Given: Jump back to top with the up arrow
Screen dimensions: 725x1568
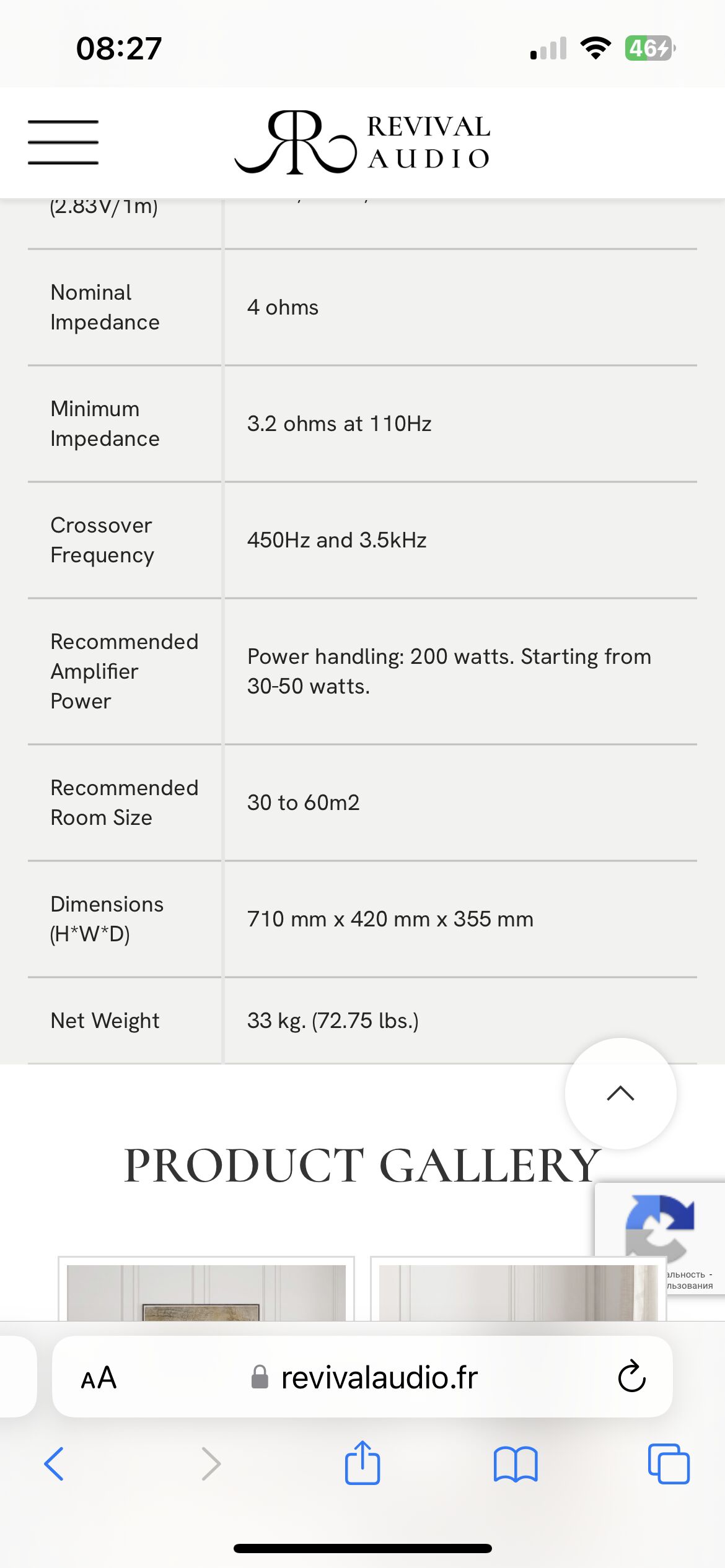Looking at the screenshot, I should coord(620,1094).
